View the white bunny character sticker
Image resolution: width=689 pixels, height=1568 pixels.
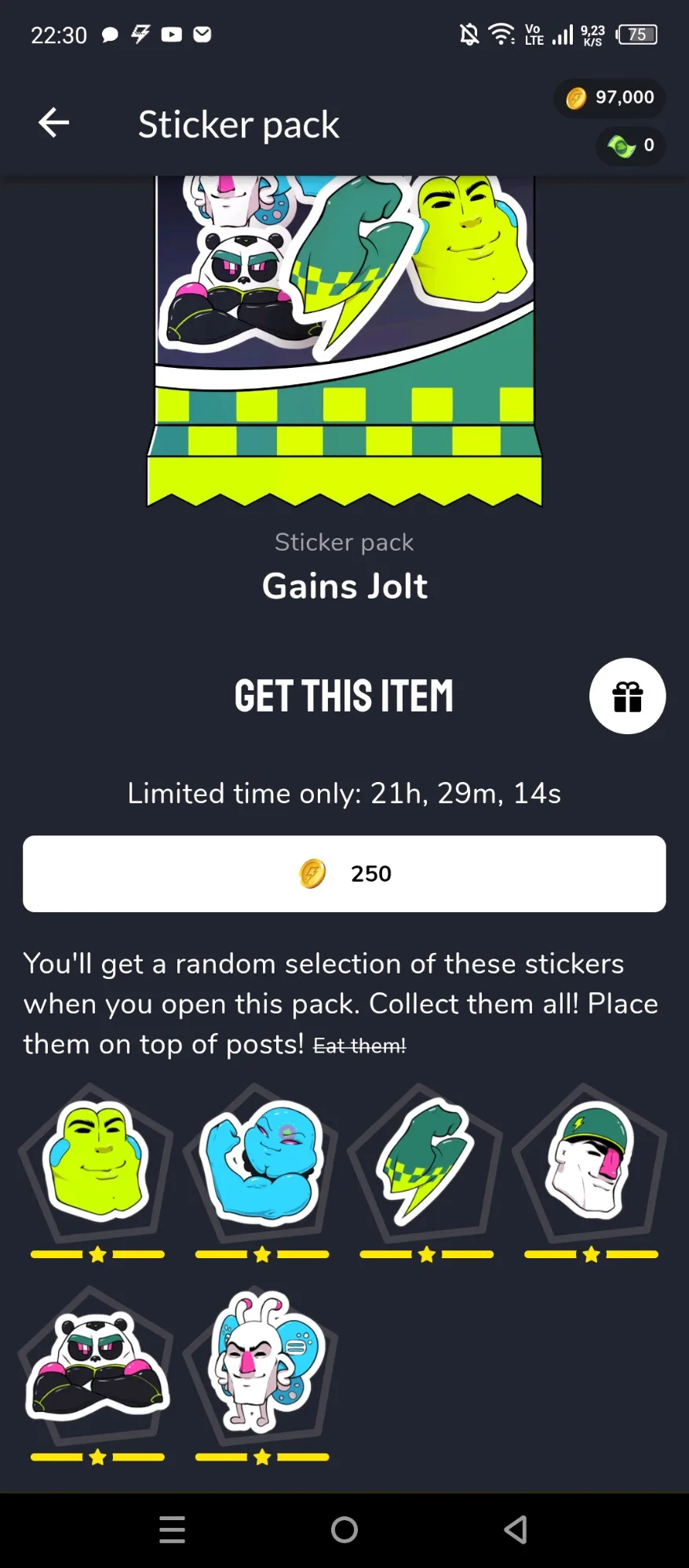click(x=262, y=1364)
